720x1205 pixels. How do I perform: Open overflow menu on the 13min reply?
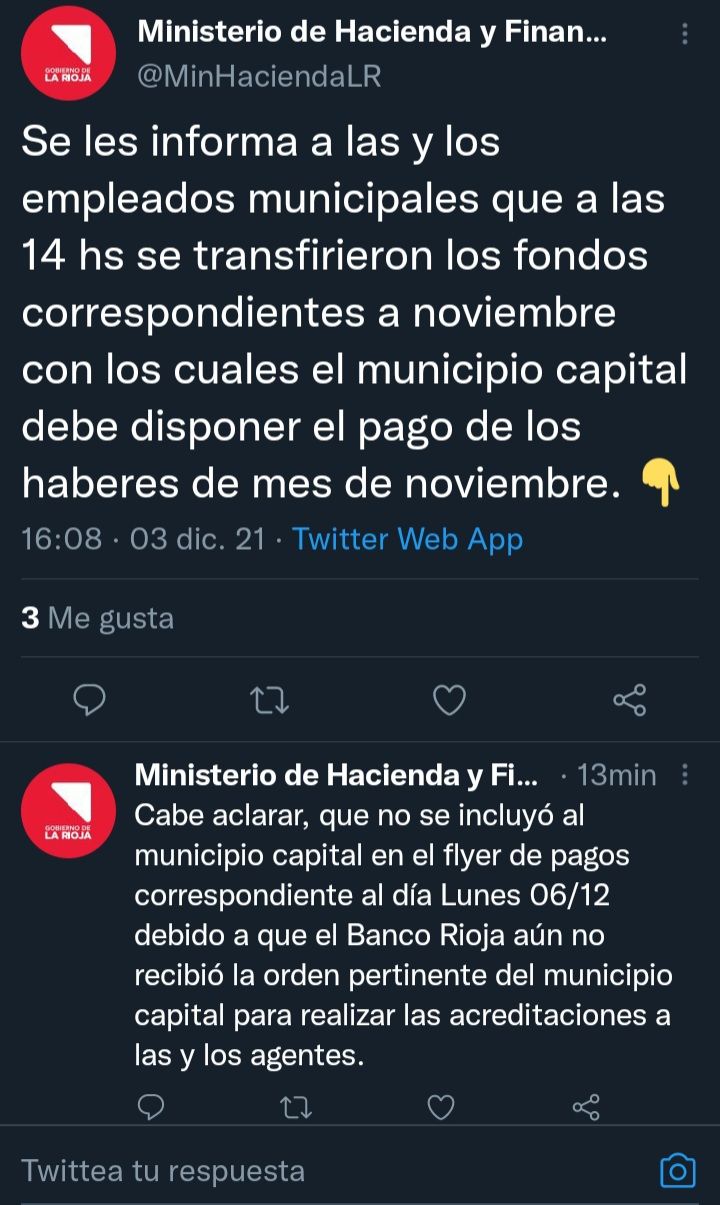[685, 775]
